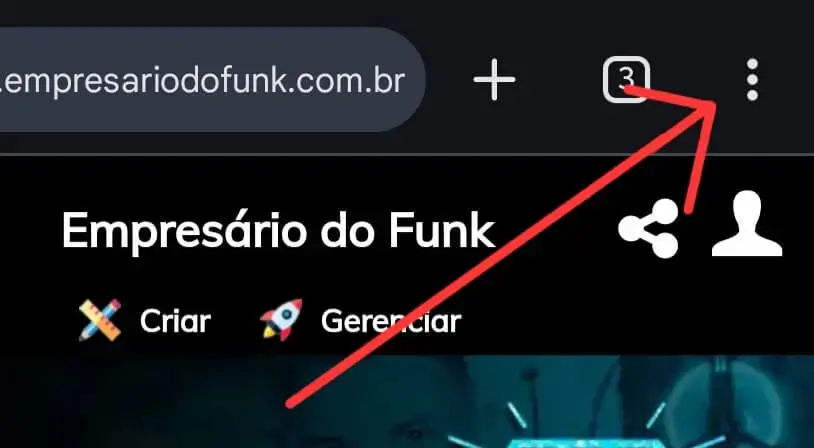This screenshot has width=814, height=448.
Task: Open the tab switcher showing 3 tabs
Action: [626, 79]
